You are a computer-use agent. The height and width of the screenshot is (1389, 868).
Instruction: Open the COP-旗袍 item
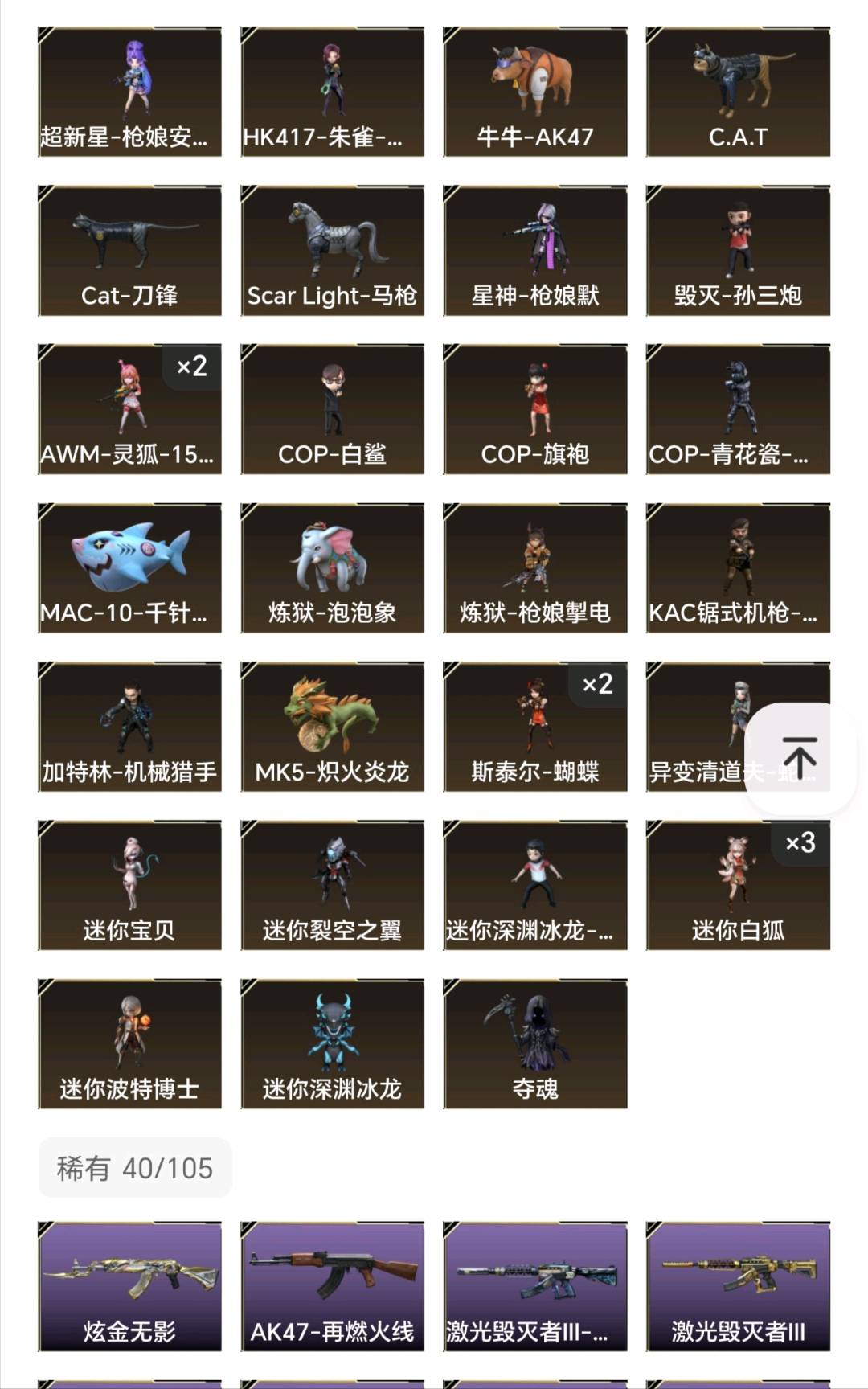pos(535,408)
